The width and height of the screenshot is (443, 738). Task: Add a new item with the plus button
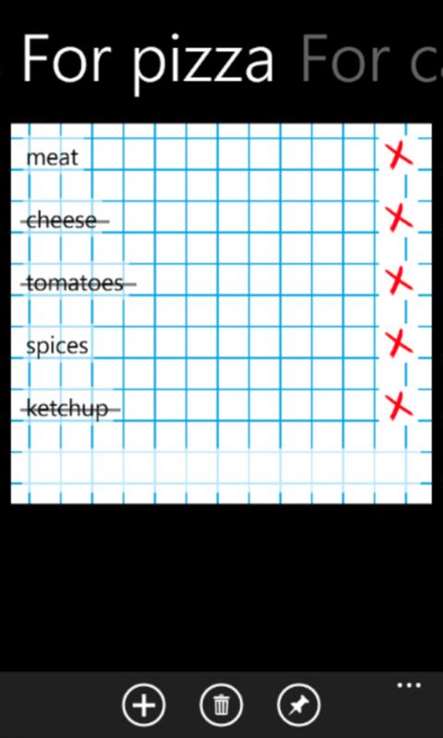[144, 705]
